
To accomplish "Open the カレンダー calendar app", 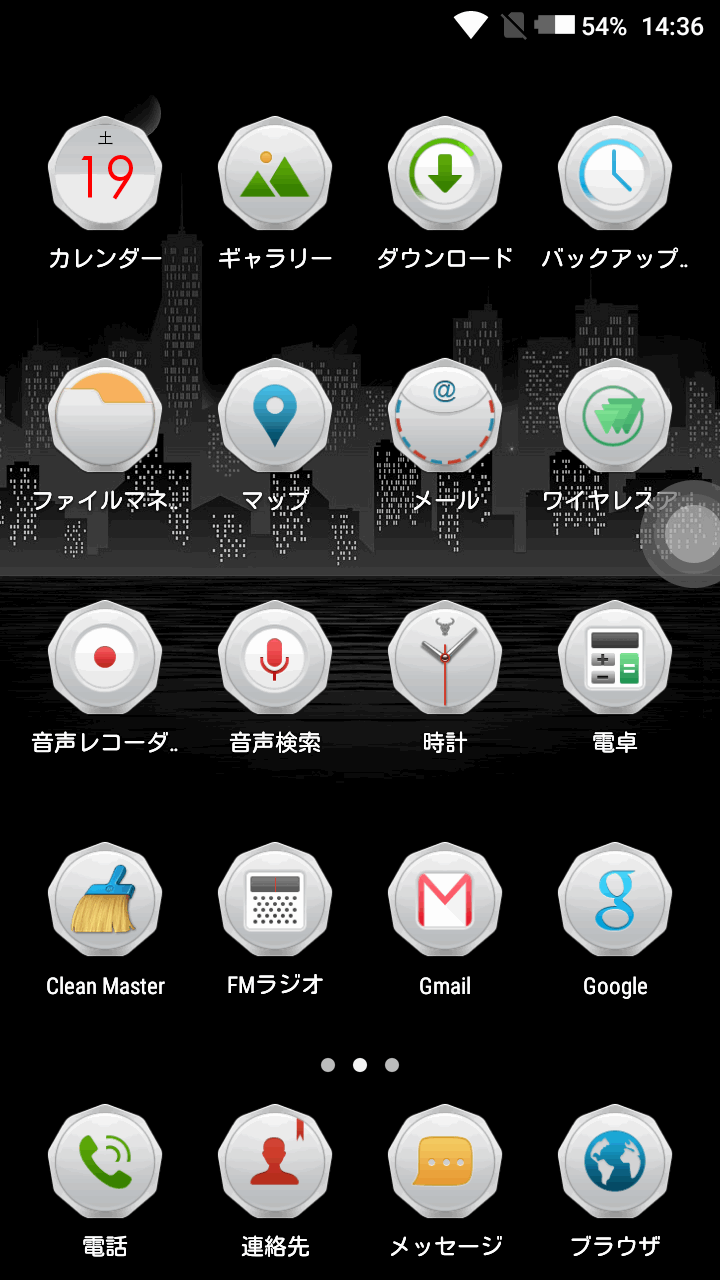I will point(105,175).
